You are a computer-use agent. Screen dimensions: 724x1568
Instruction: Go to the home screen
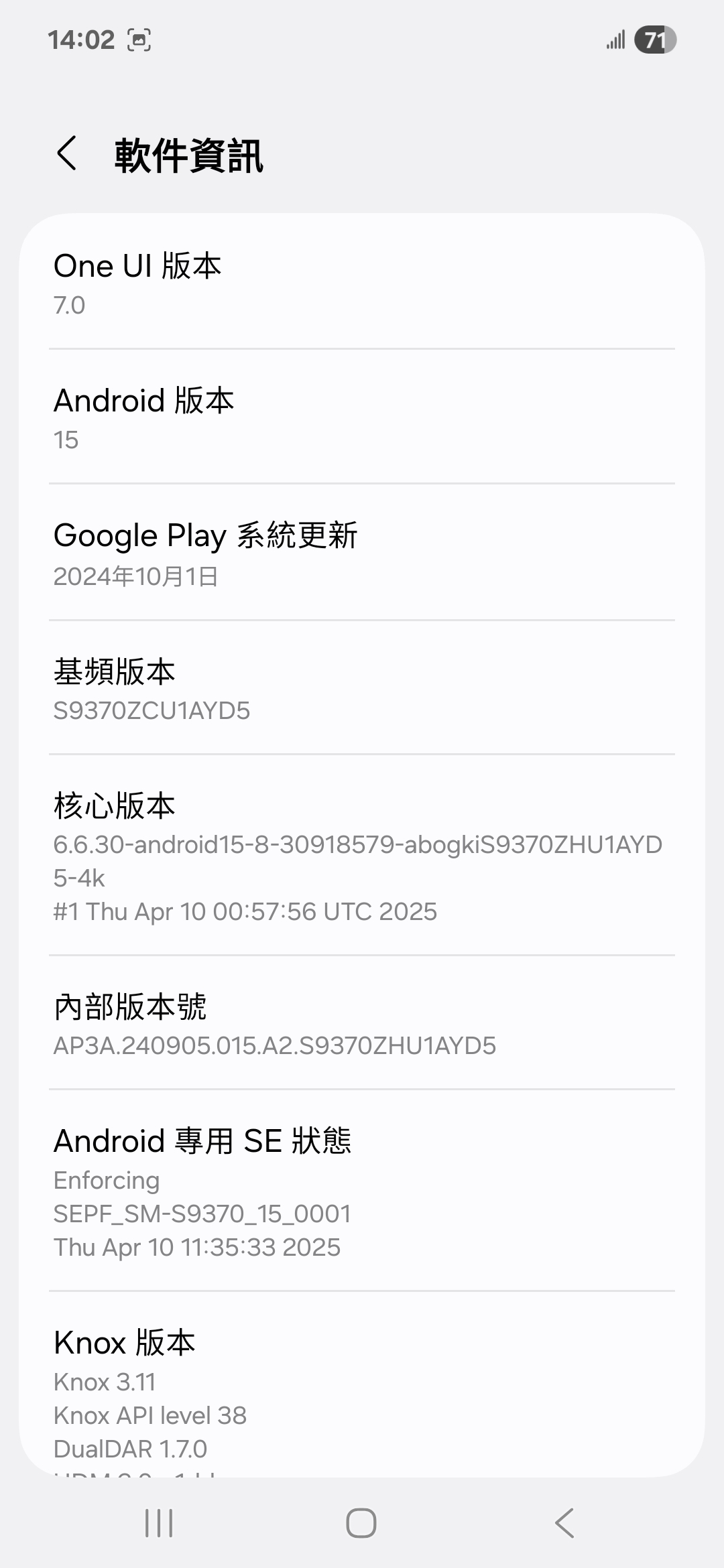click(361, 1523)
